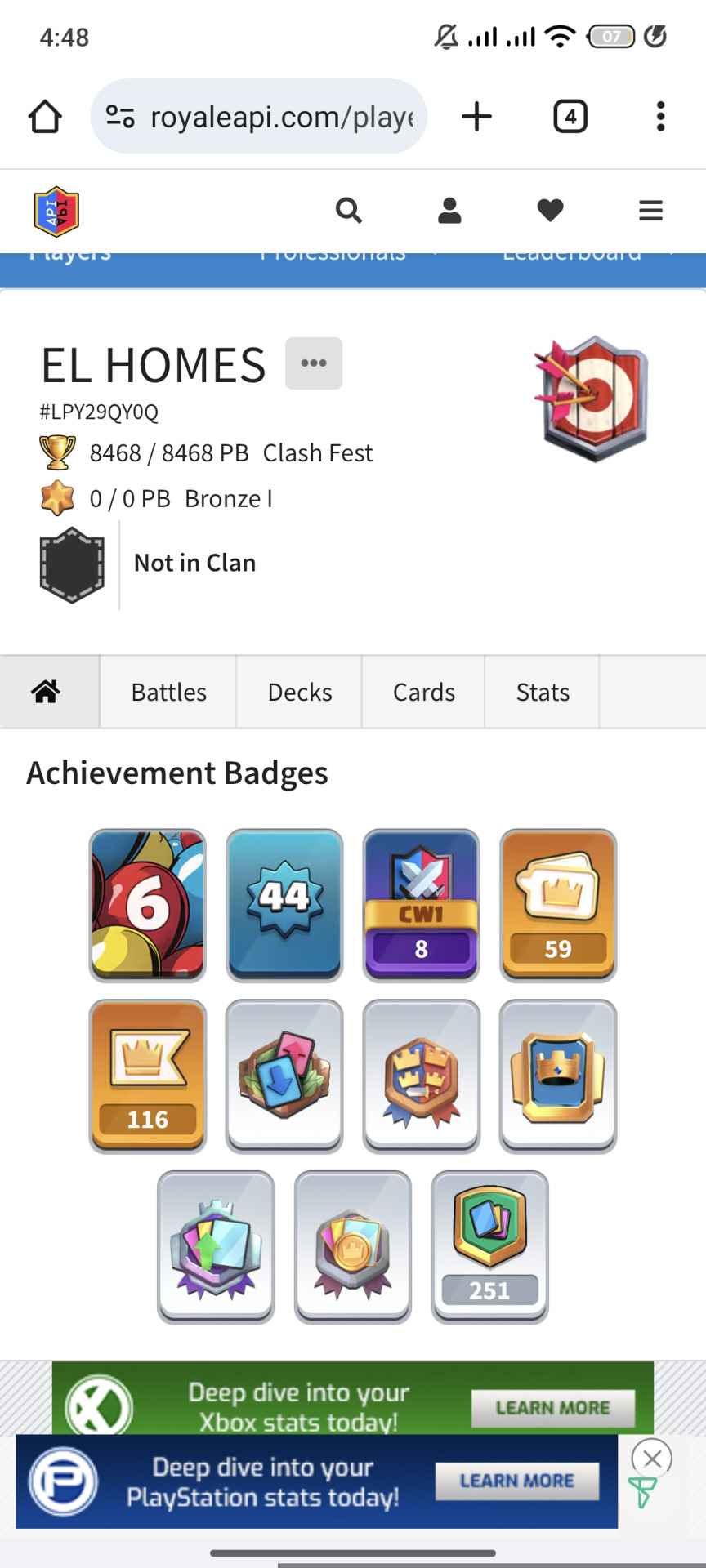This screenshot has width=706, height=1568.
Task: Open the browser overflow menu
Action: (x=660, y=117)
